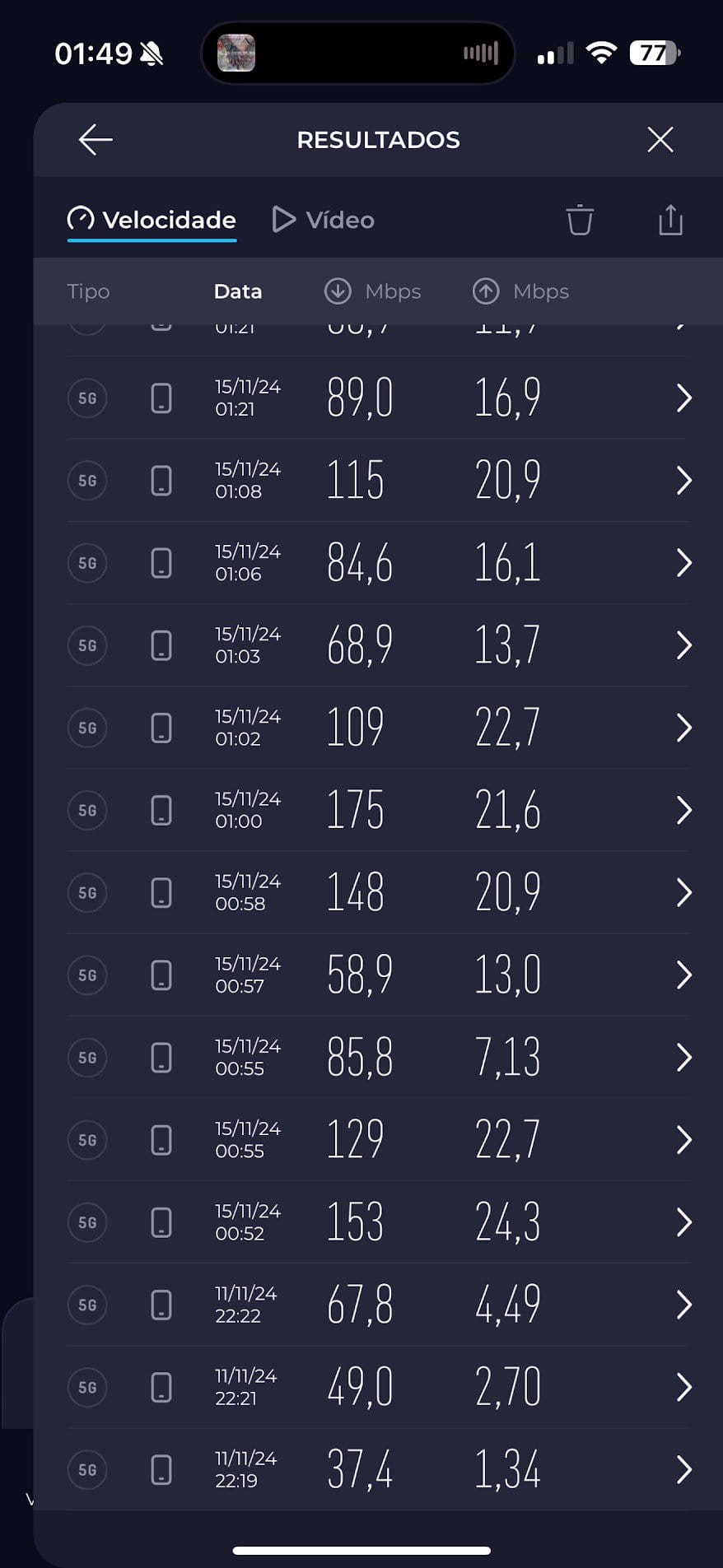Tap the download Mbps arrow icon
The image size is (723, 1568).
tap(338, 291)
